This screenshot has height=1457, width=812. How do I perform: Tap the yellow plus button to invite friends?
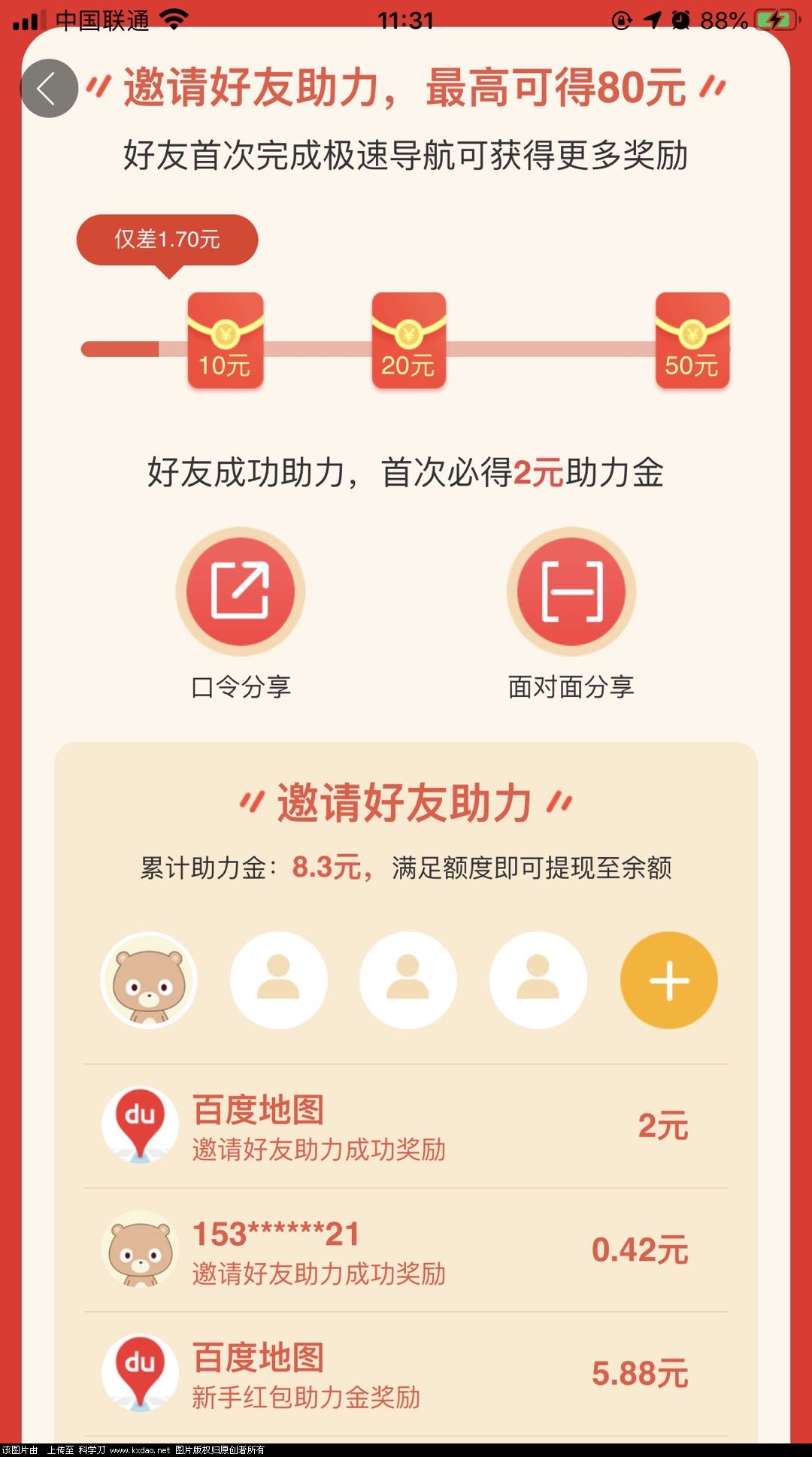tap(668, 979)
